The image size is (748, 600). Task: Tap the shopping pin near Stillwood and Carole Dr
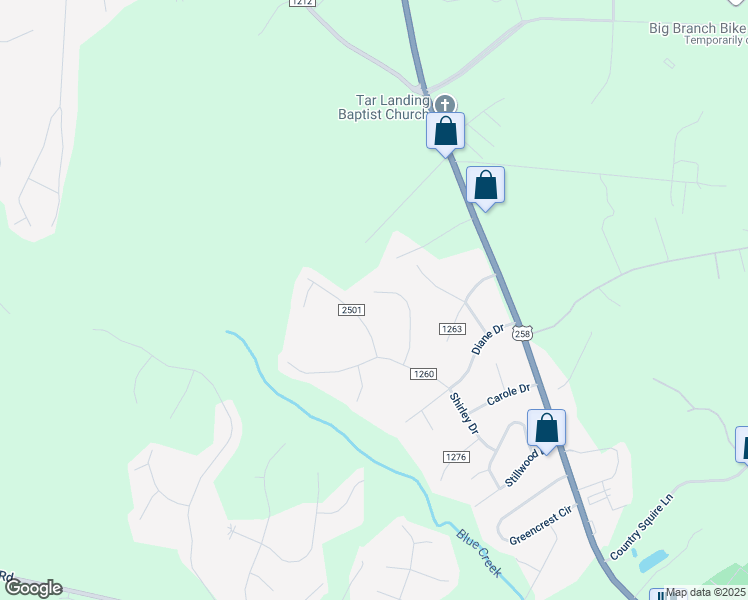coord(546,428)
